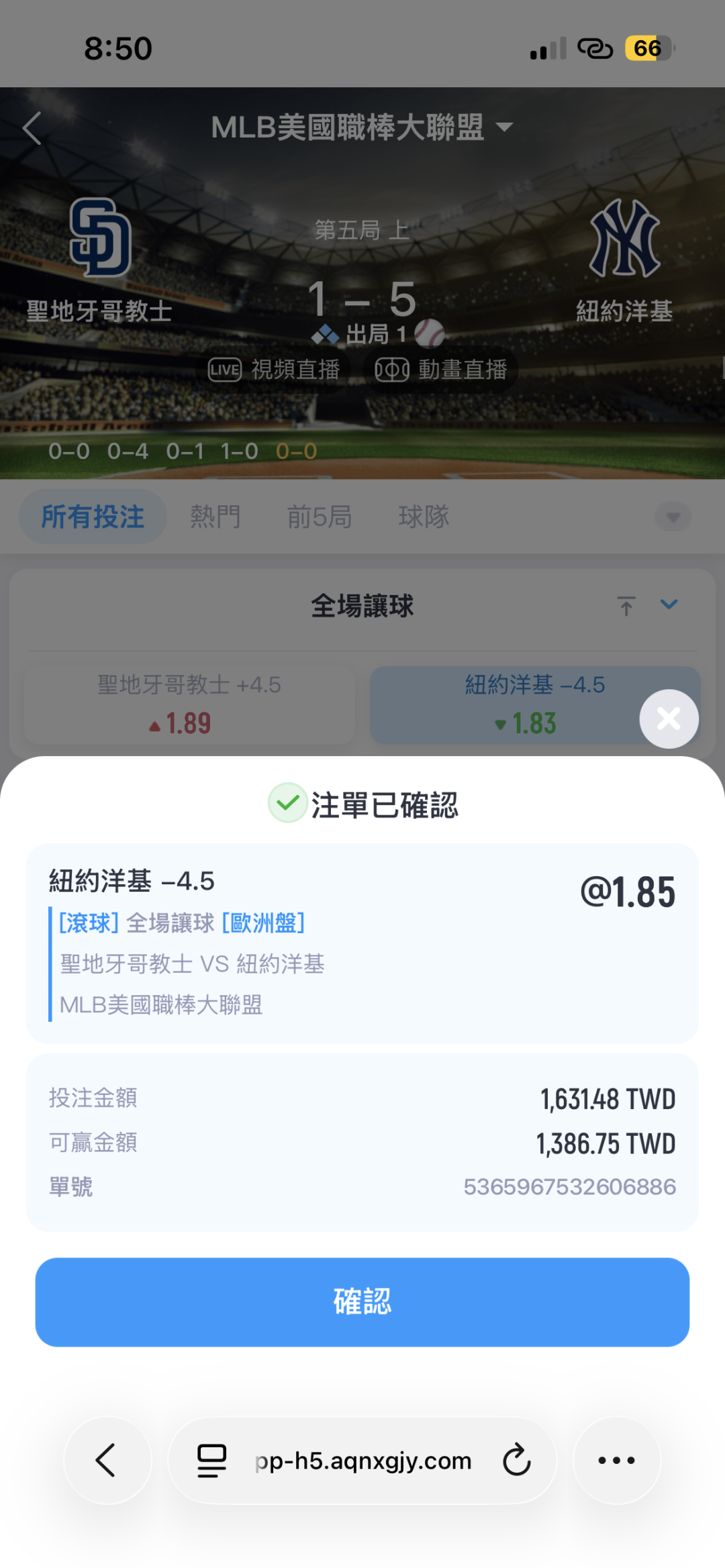Switch to the 前5局 tab
The height and width of the screenshot is (1568, 725).
tap(320, 517)
